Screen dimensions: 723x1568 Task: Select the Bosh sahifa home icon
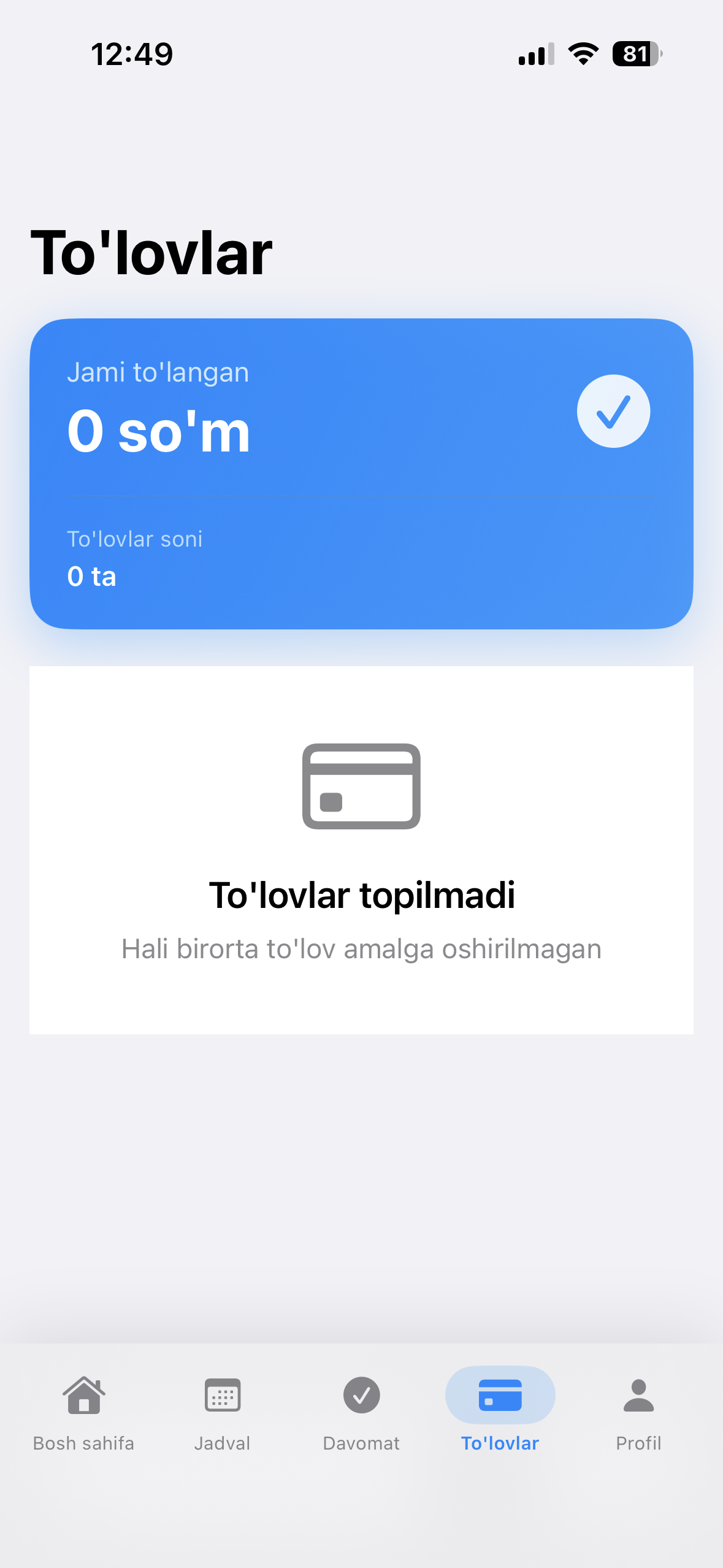(83, 1394)
